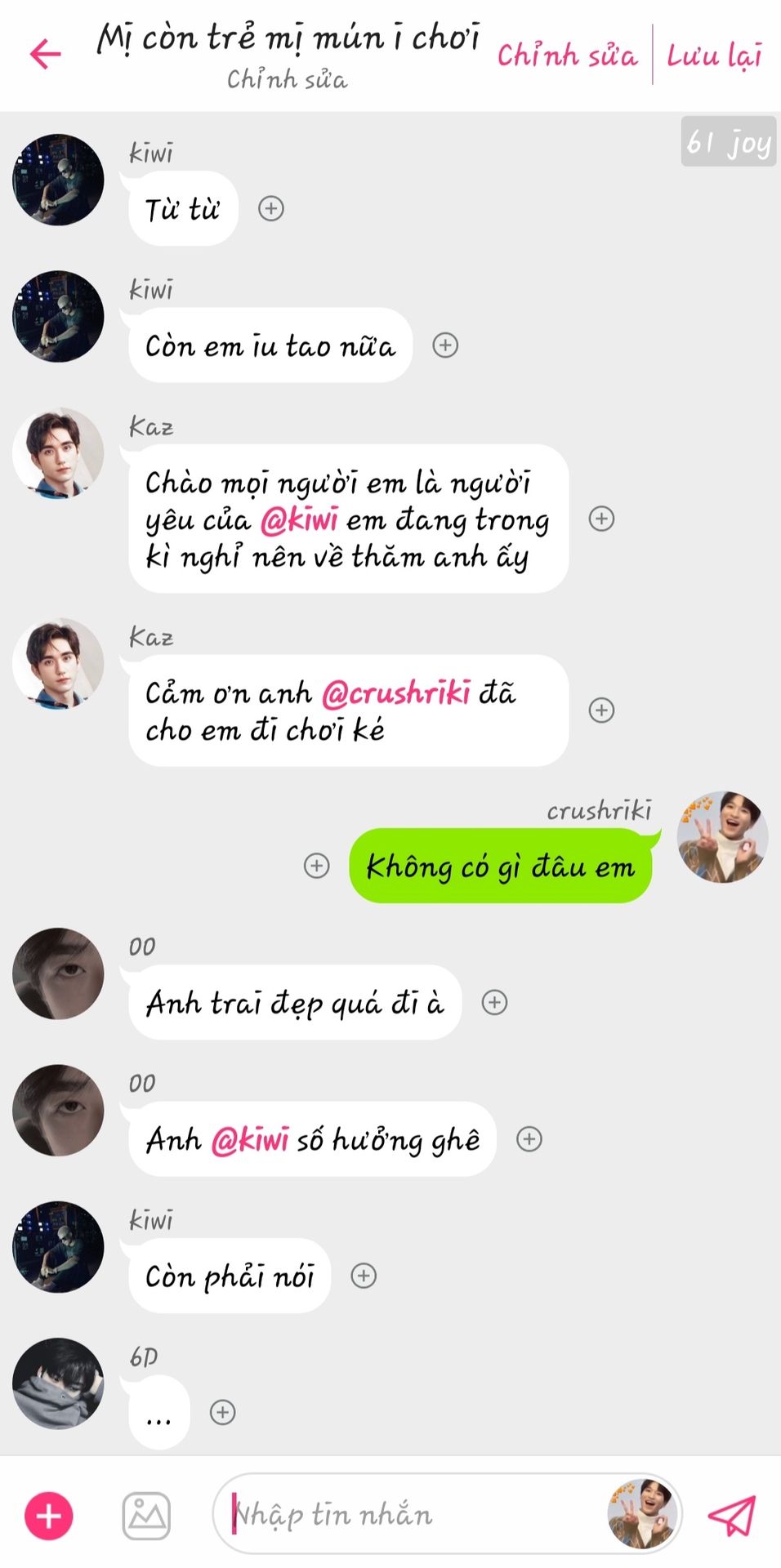Switch sender via avatar in input box

(x=643, y=1514)
